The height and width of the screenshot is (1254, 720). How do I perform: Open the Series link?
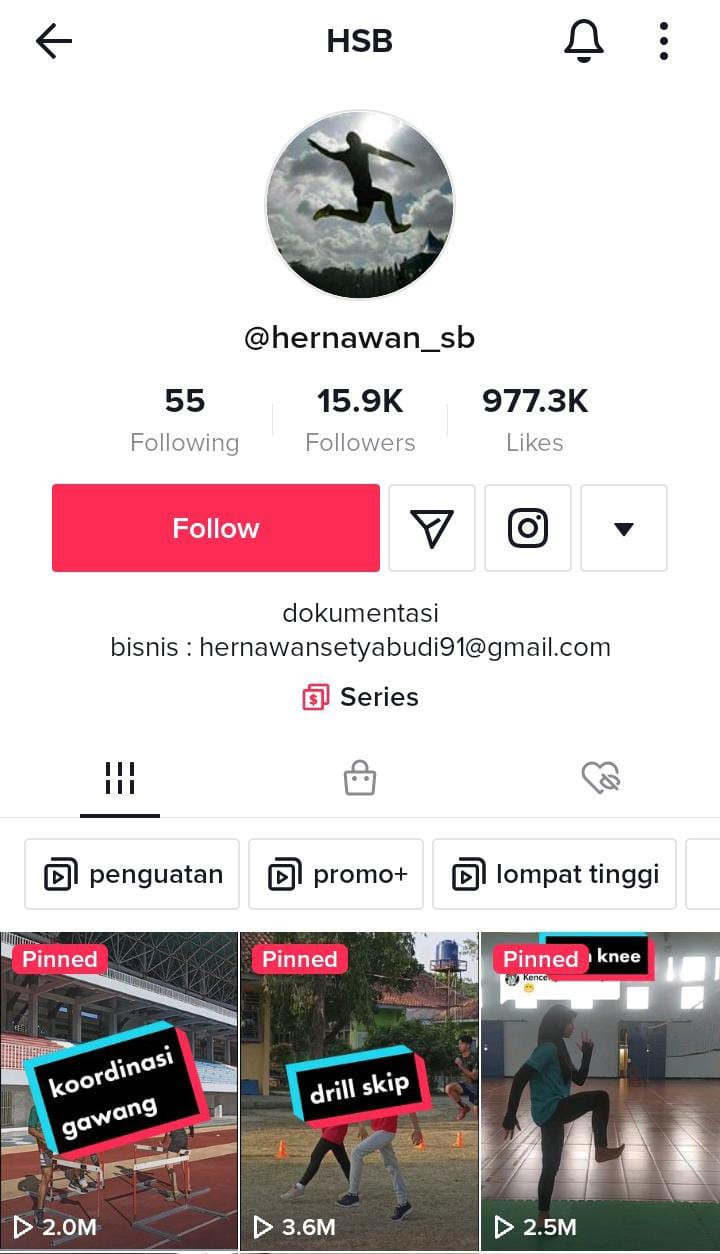(360, 697)
